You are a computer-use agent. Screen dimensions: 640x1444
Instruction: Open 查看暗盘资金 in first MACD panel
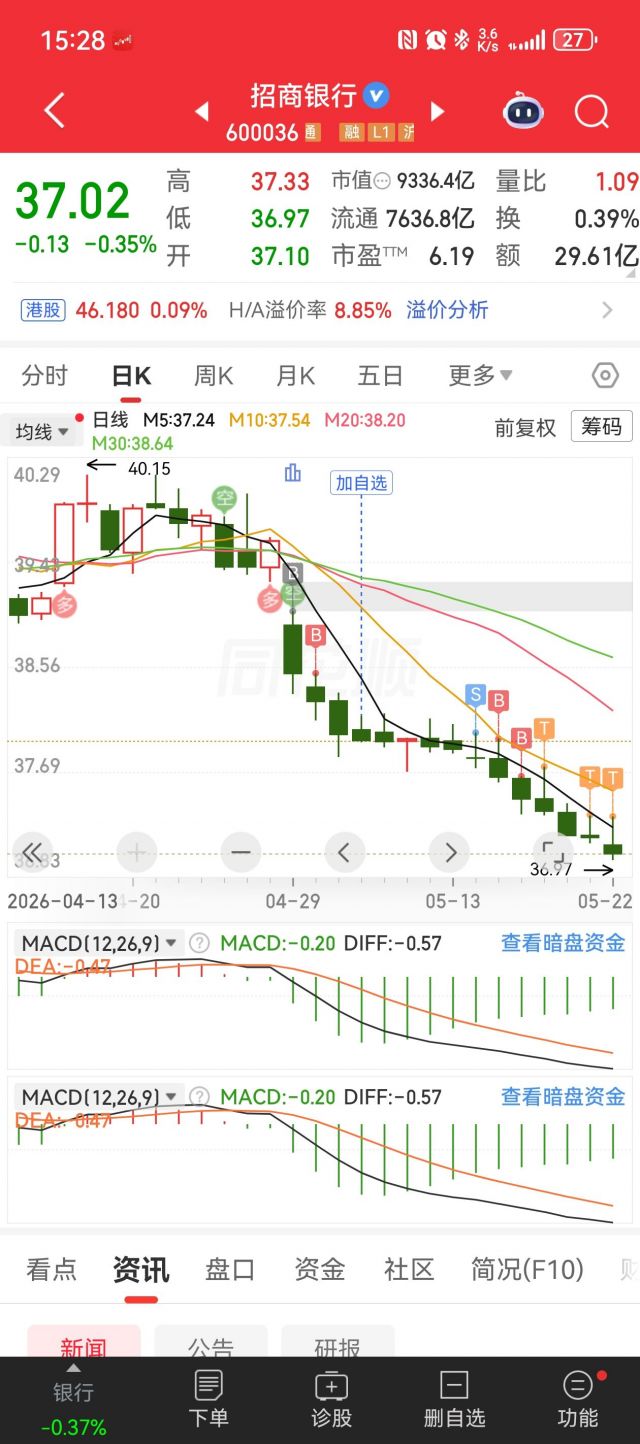coord(563,942)
